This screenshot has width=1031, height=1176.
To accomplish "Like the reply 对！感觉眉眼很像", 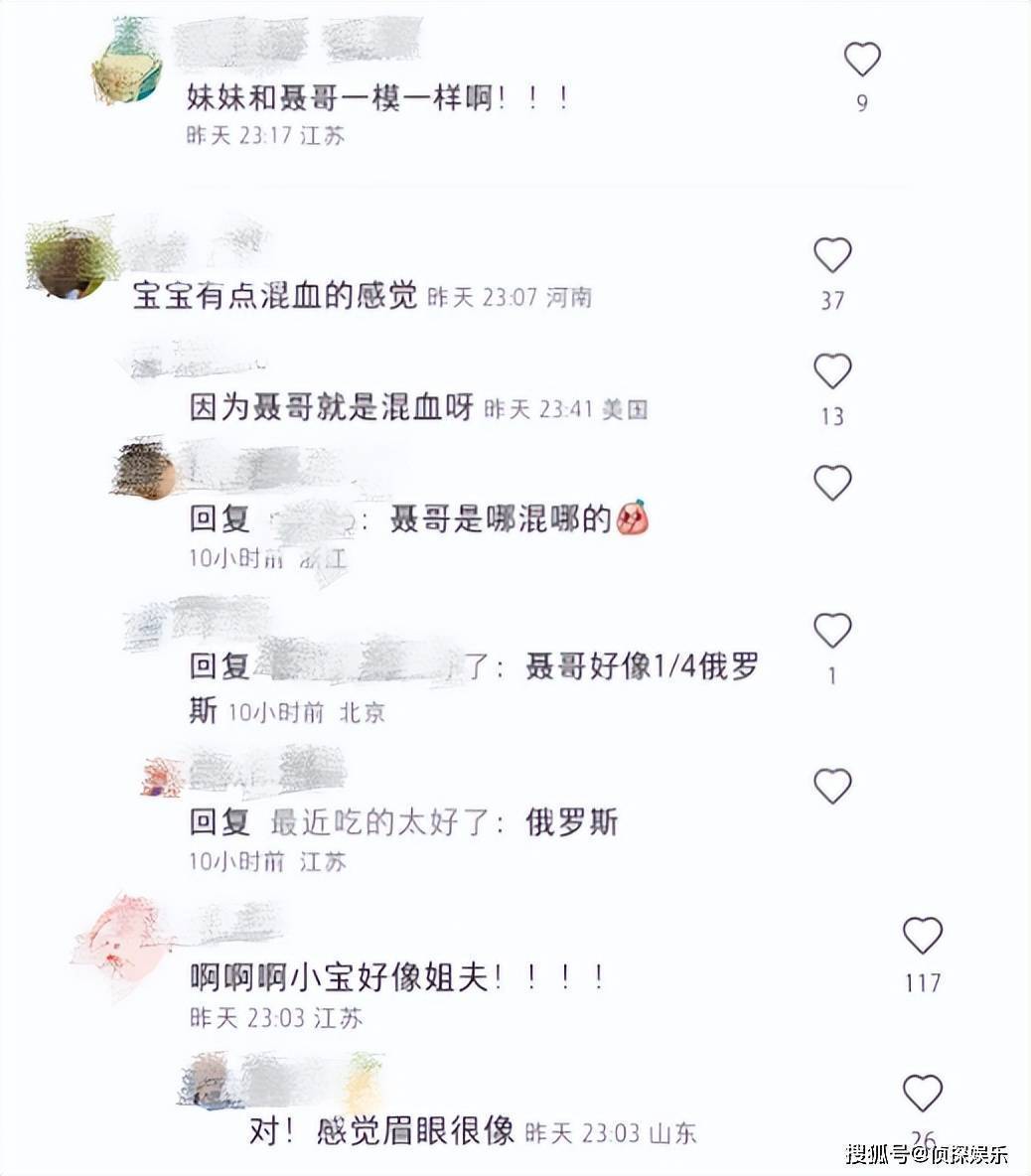I will coord(922,1093).
